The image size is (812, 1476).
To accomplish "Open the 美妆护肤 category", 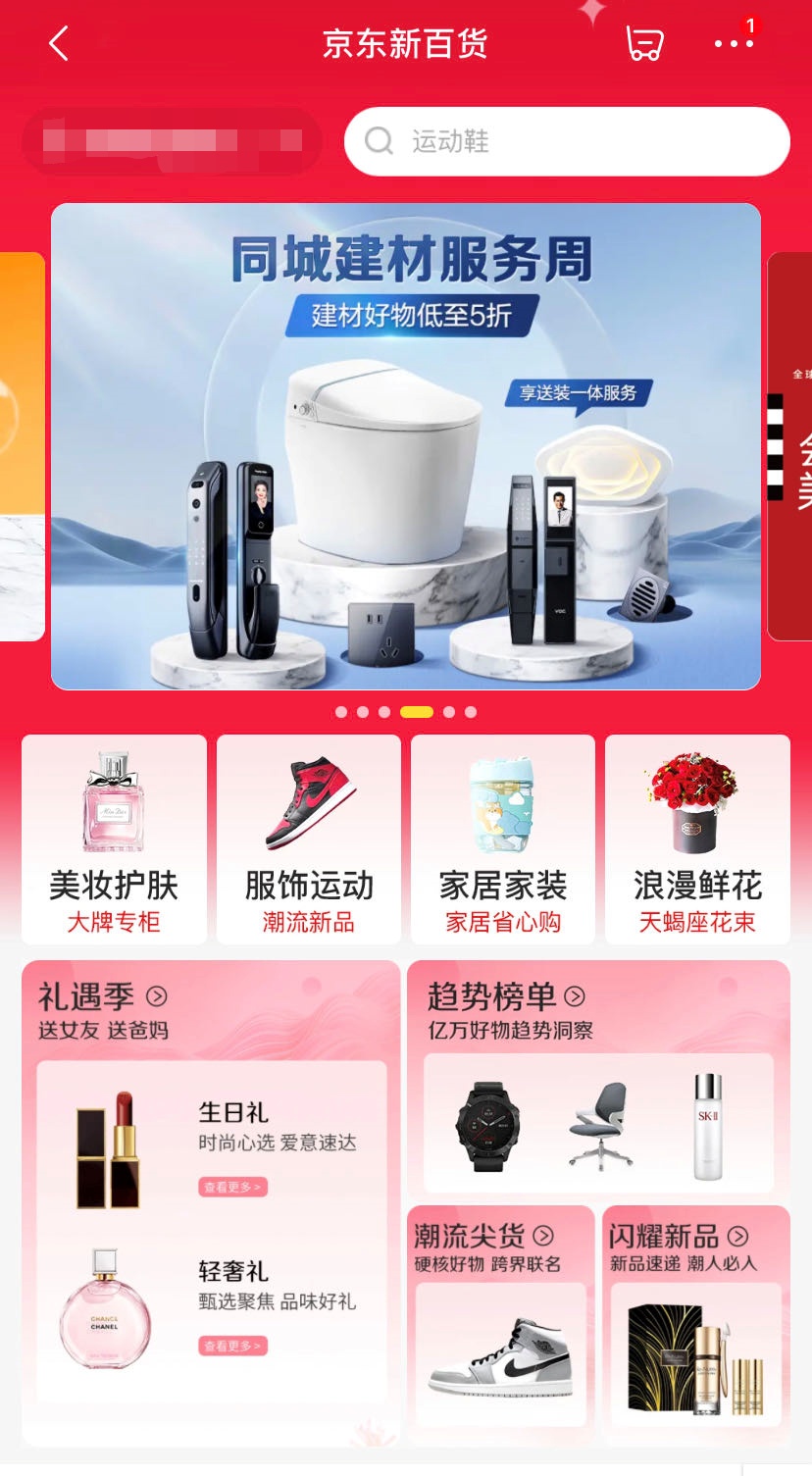I will 114,840.
